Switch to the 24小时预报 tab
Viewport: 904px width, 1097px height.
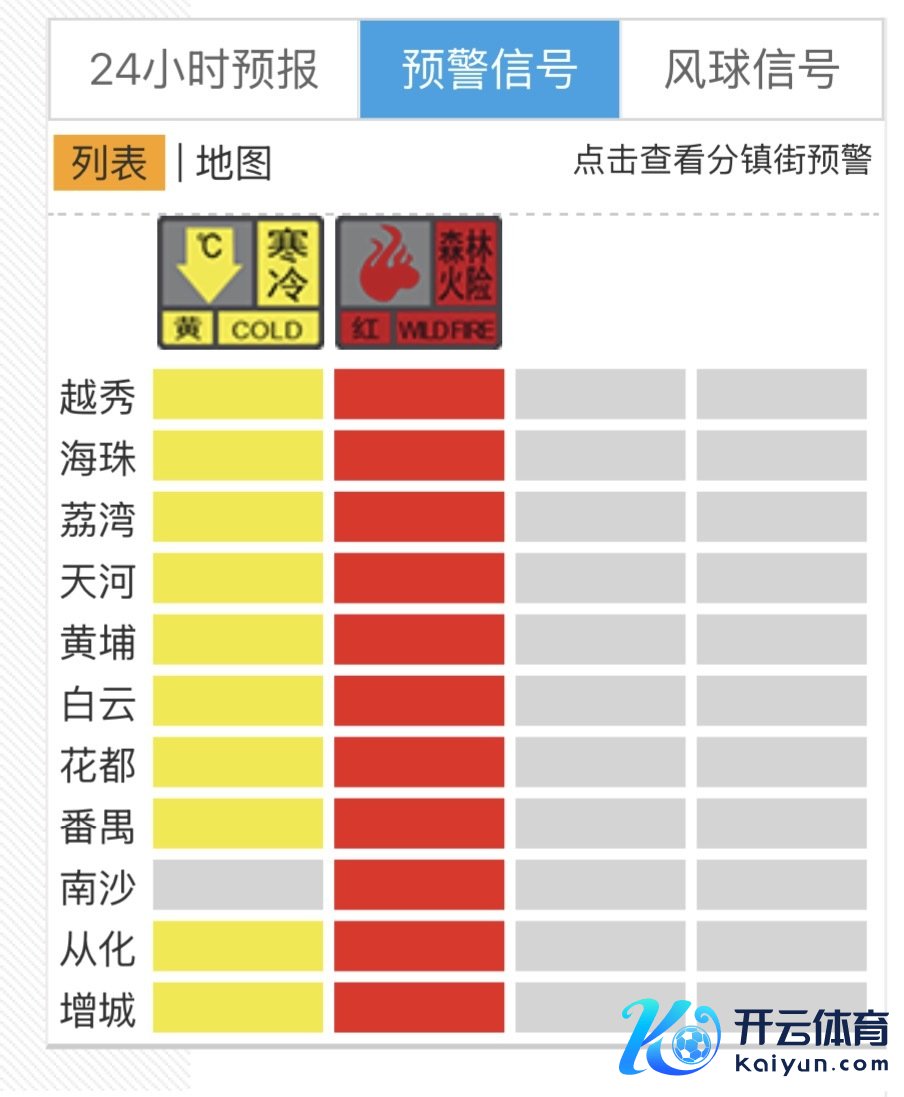click(204, 70)
